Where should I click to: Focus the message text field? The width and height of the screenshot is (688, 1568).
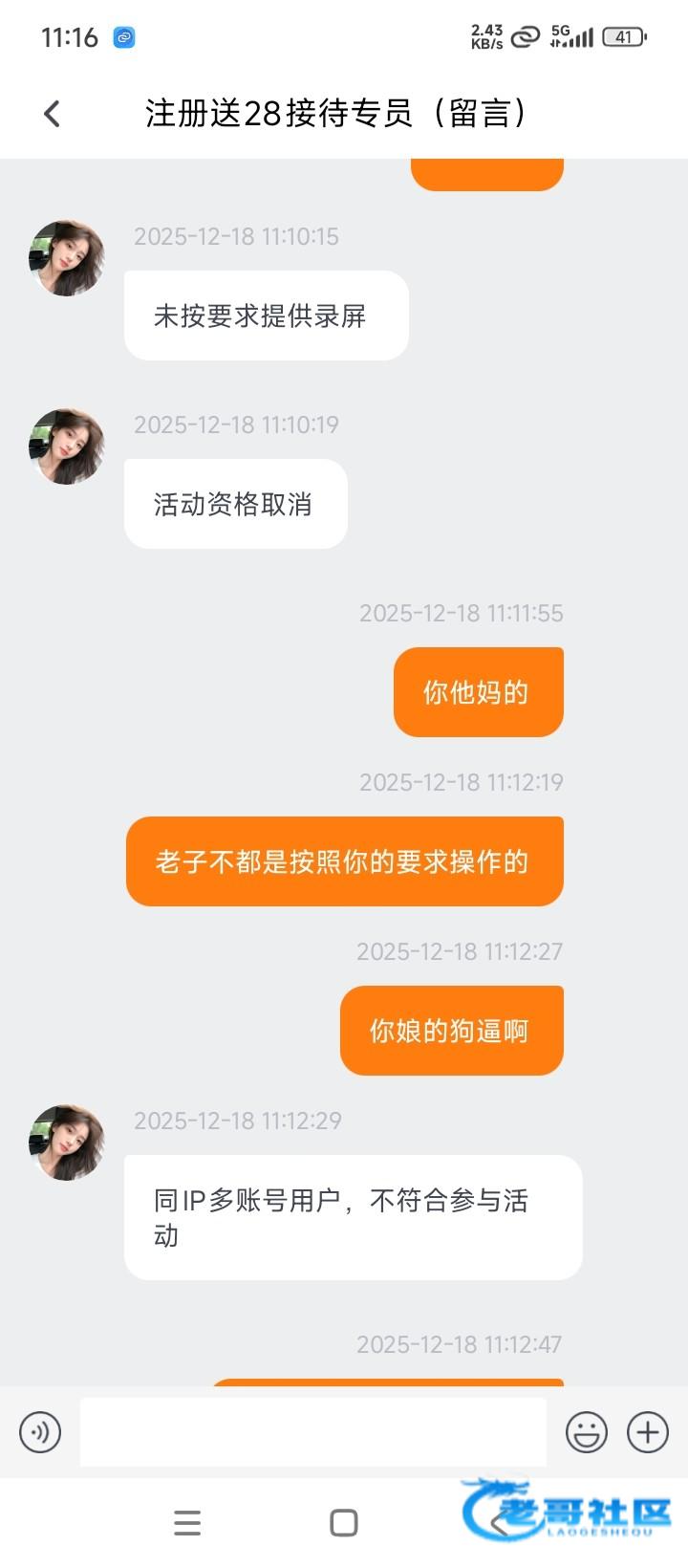(x=312, y=1432)
